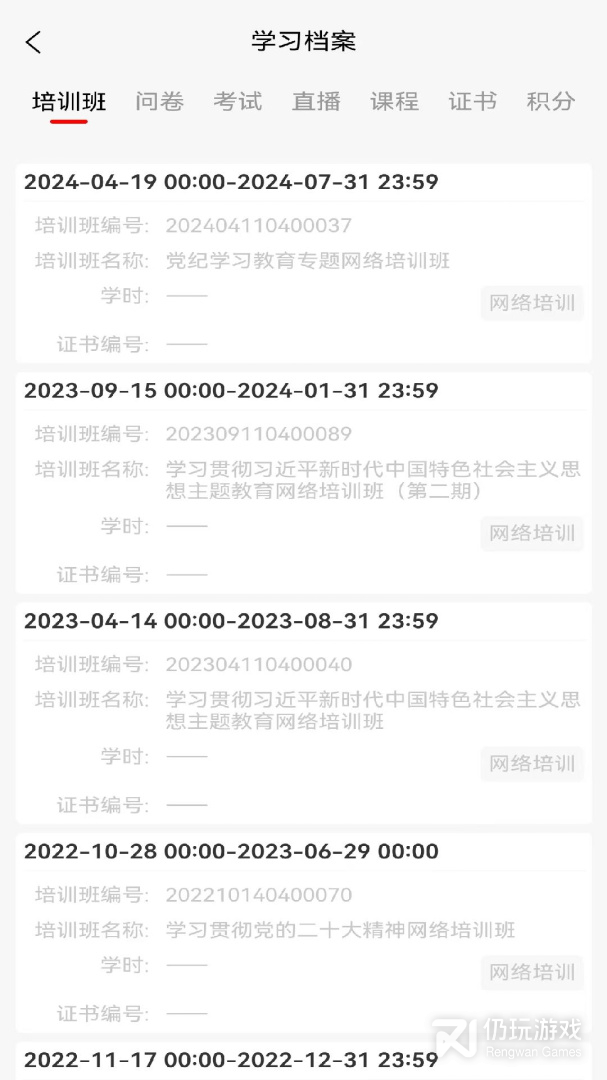Go back from 学习档案 page
Viewport: 607px width, 1080px height.
[34, 42]
